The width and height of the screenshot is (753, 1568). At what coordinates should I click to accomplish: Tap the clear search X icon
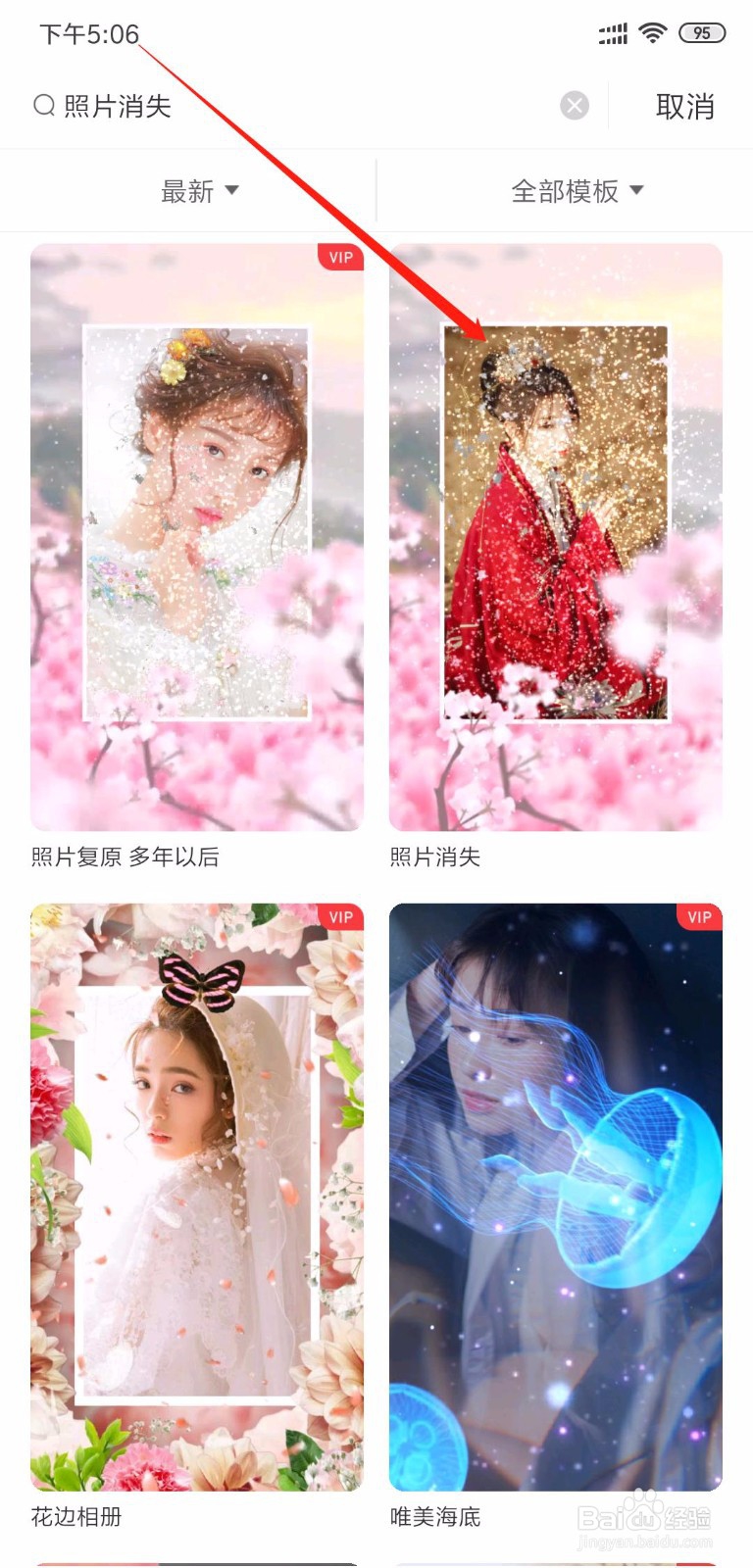575,105
